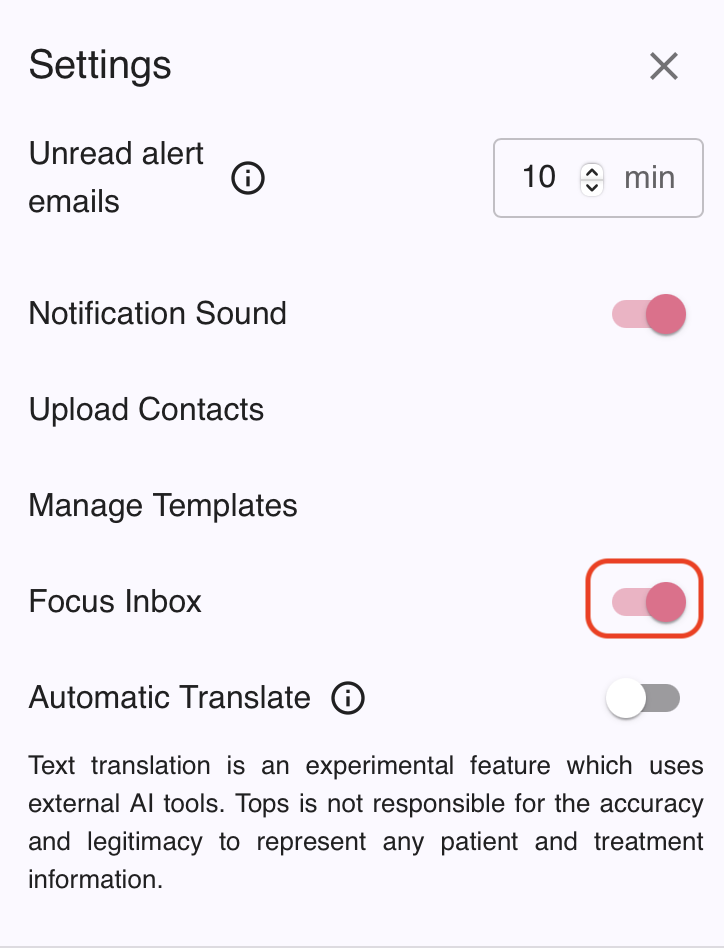
Task: Tap the unread alert minutes field
Action: click(x=539, y=178)
